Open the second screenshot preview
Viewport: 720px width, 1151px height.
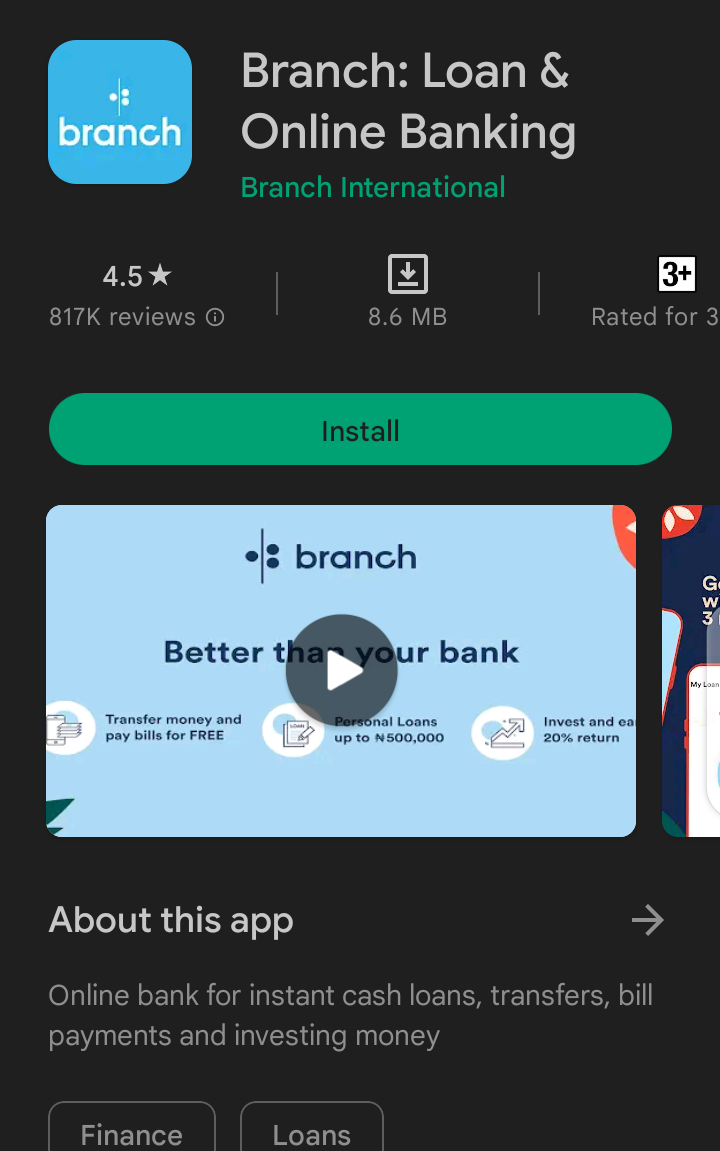pyautogui.click(x=692, y=670)
